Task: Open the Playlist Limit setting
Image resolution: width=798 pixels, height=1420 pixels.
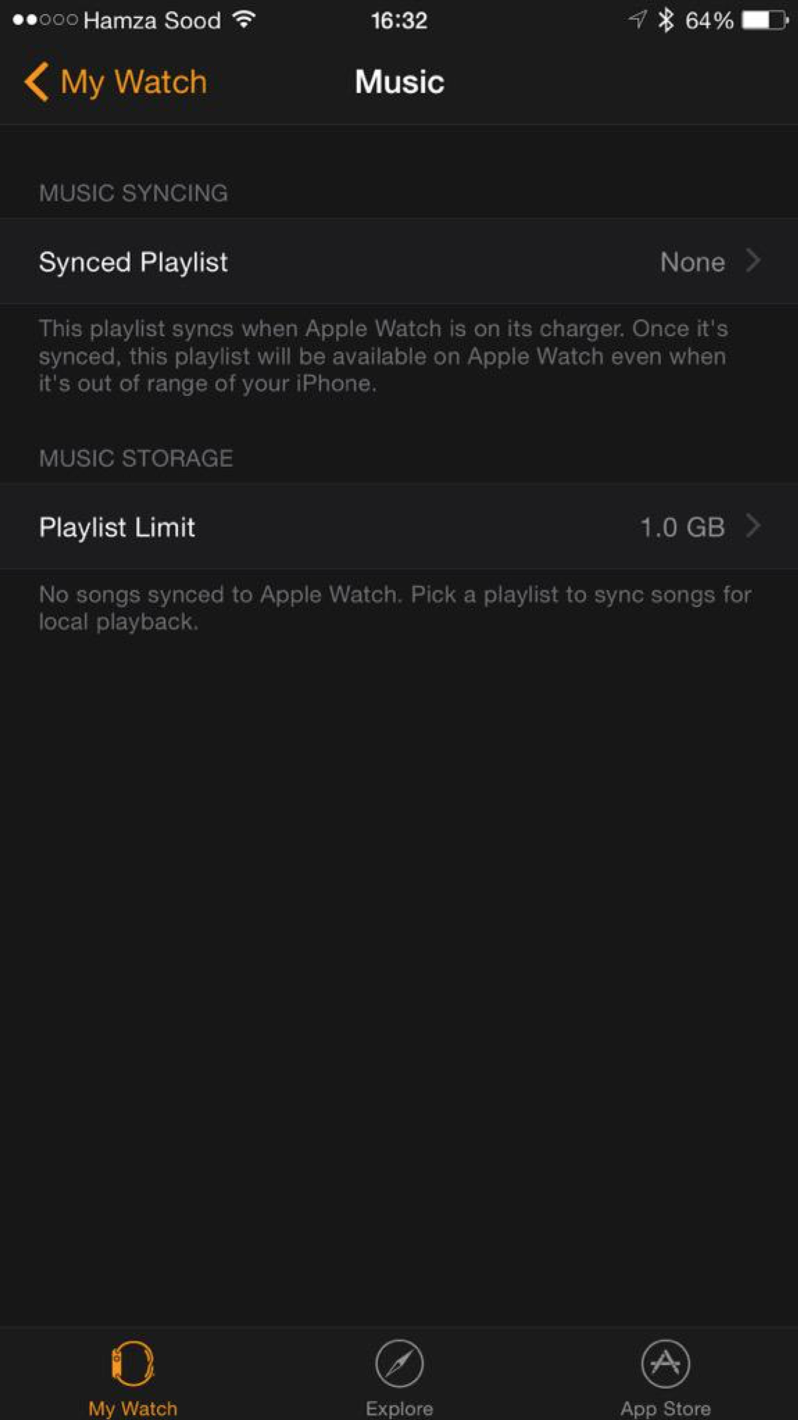Action: click(x=399, y=527)
